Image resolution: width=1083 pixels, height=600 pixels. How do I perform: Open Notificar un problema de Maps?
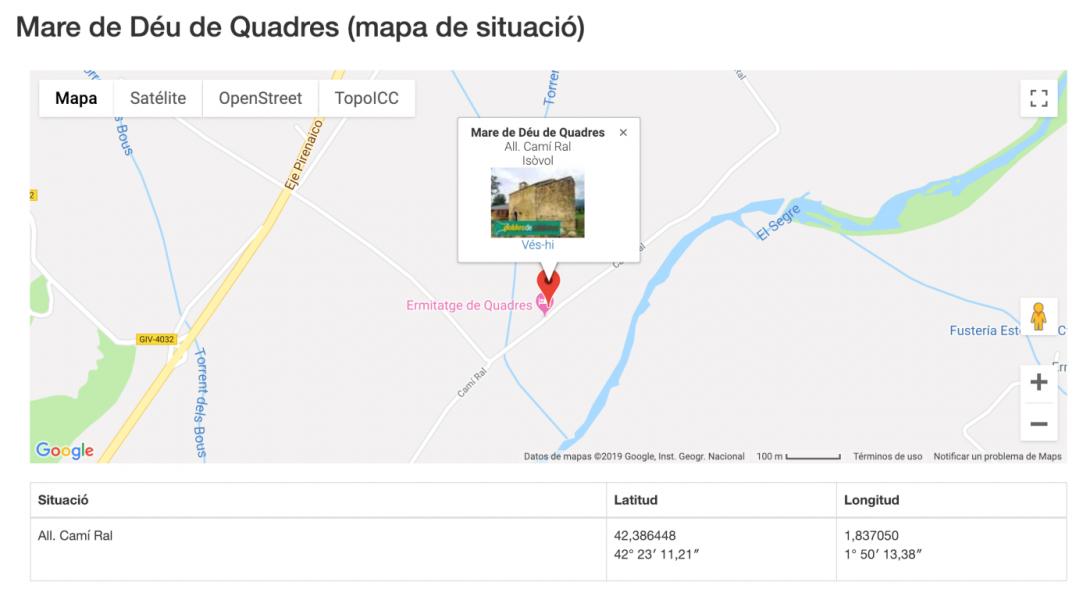tap(997, 457)
